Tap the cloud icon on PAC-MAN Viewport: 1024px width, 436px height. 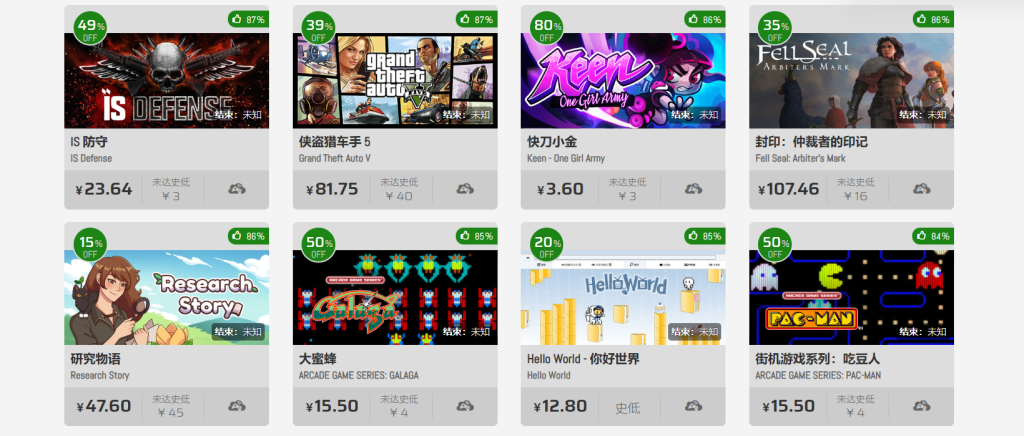pos(921,405)
